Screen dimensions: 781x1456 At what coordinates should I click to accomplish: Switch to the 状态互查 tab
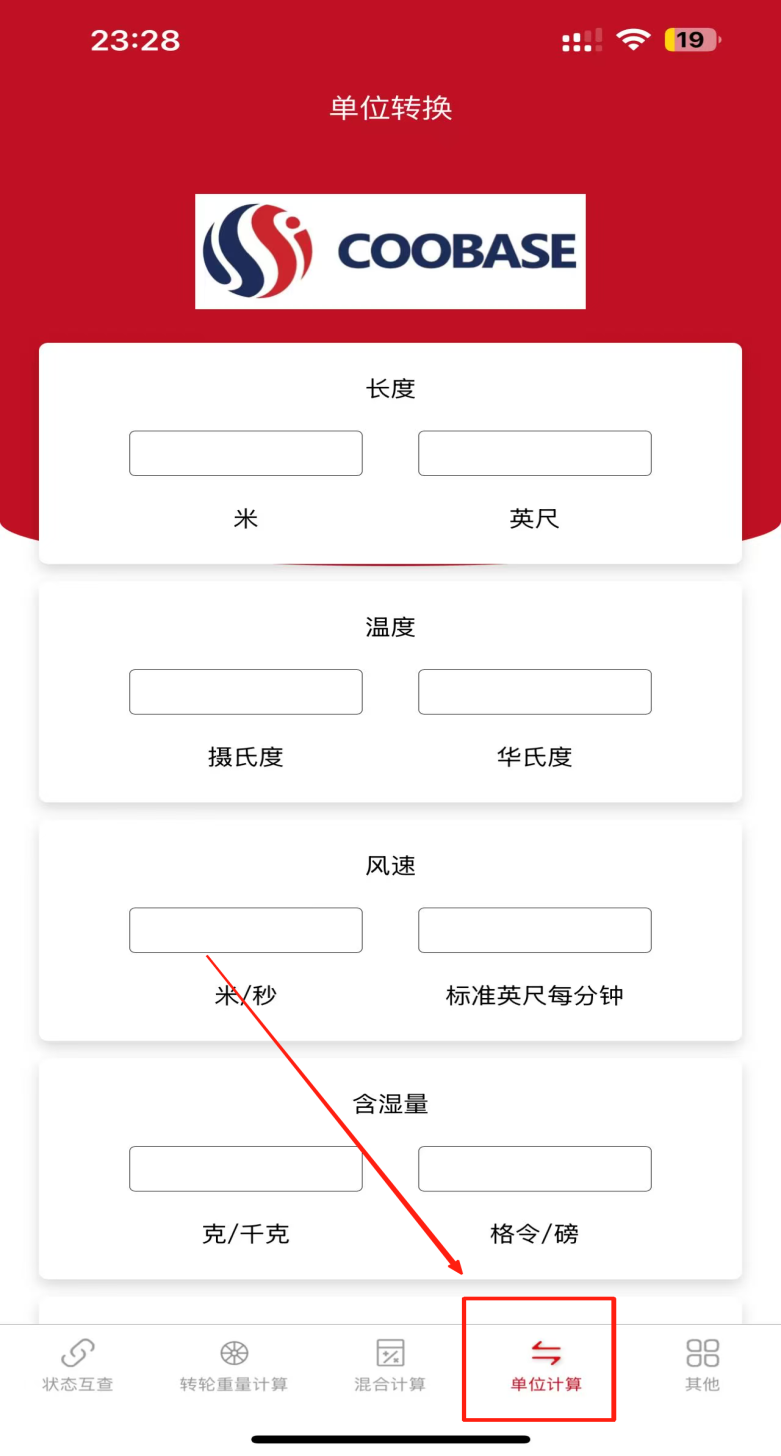78,1365
